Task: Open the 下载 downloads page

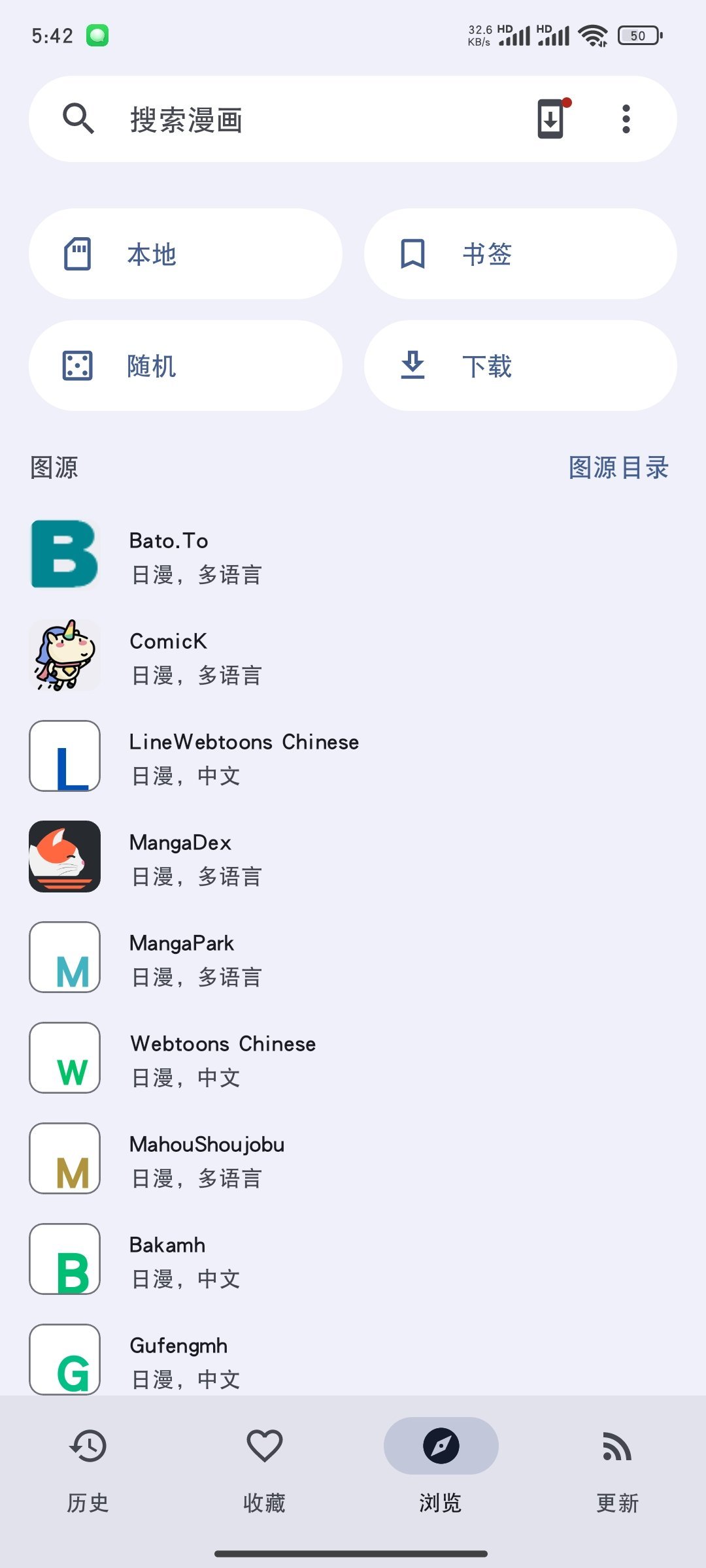Action: tap(520, 366)
